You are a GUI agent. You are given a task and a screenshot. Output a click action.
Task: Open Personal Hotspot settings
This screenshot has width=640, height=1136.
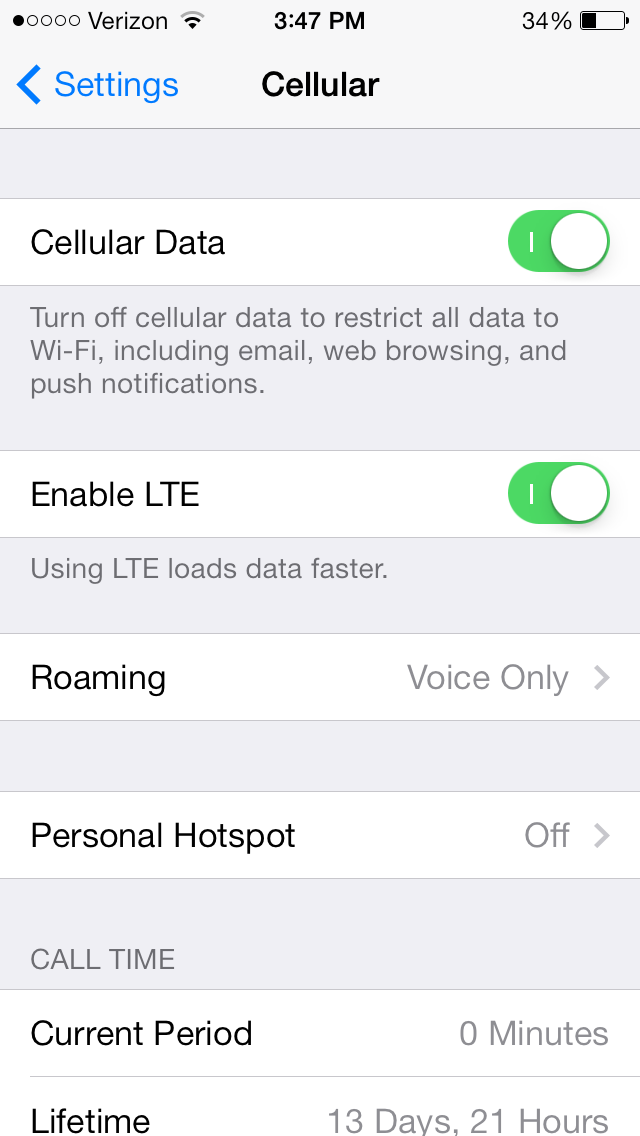(320, 835)
